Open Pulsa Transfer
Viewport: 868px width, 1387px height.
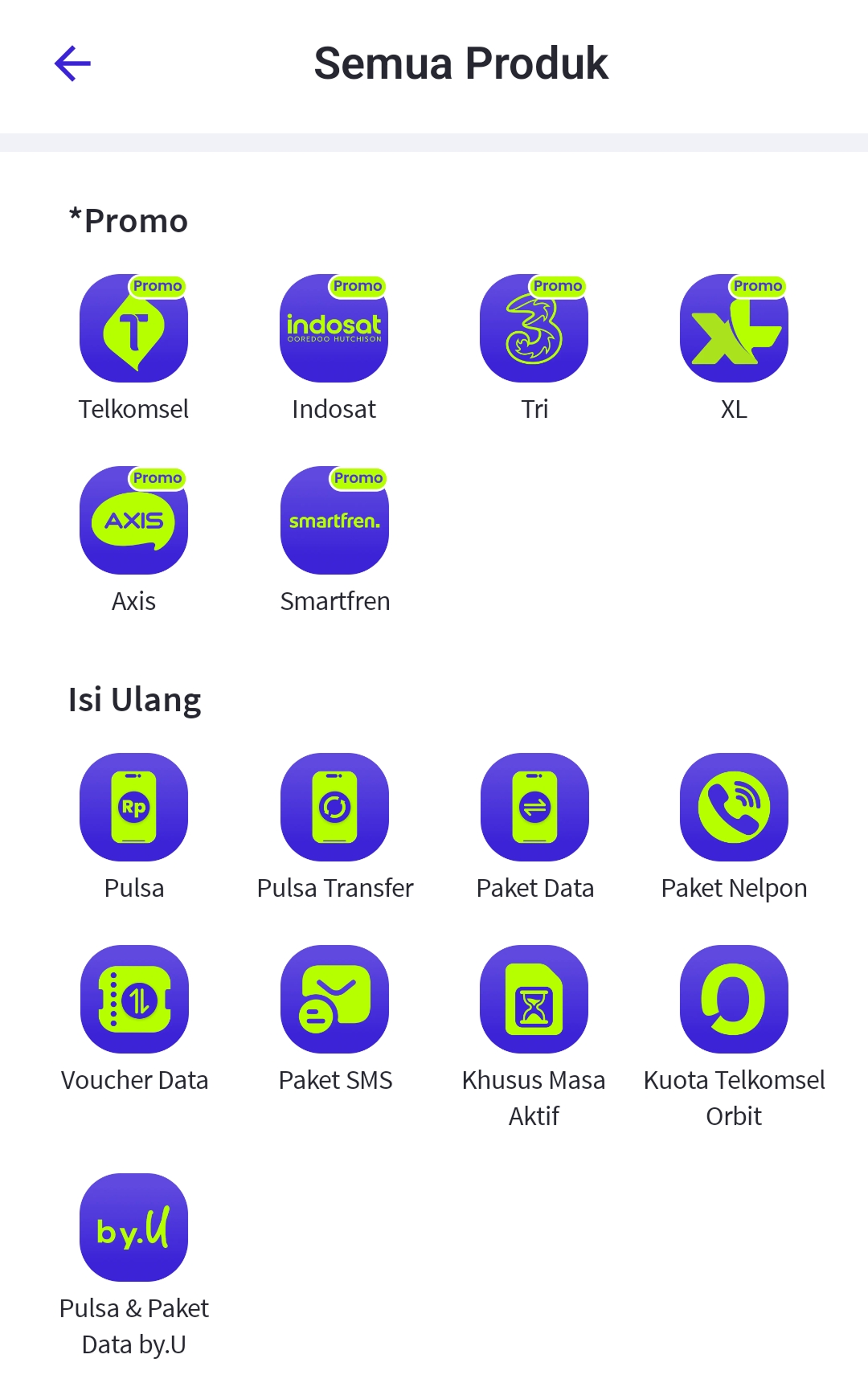click(x=334, y=808)
